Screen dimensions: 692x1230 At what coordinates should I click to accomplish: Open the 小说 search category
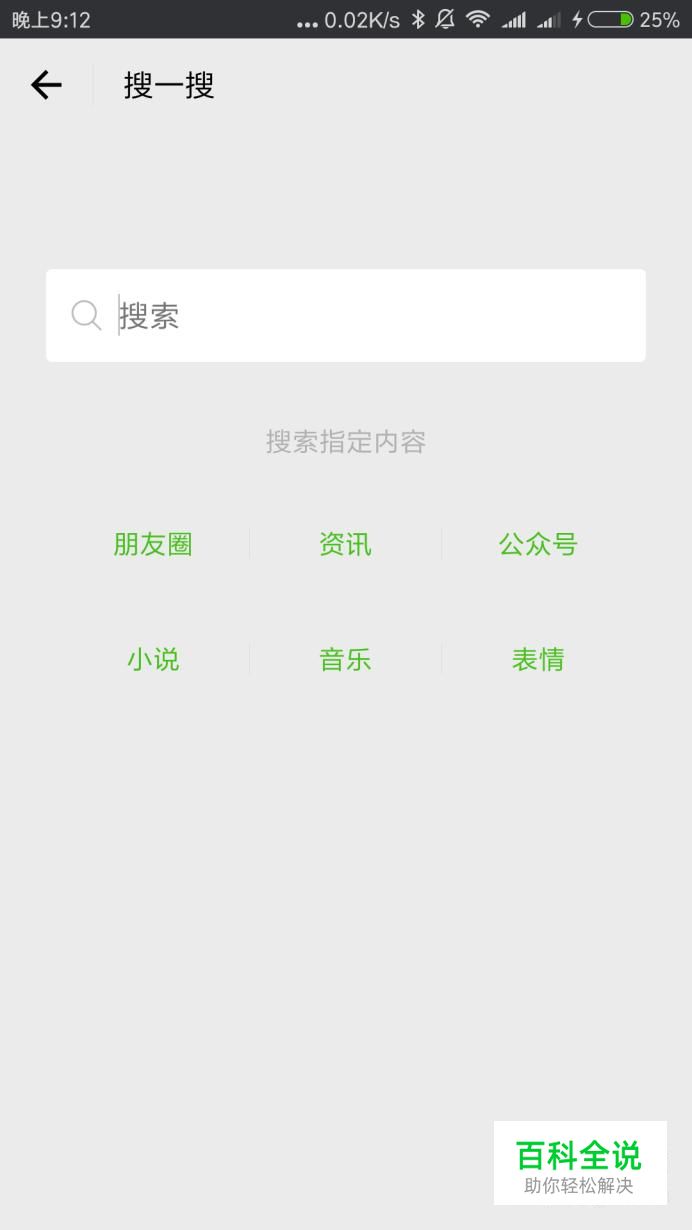pyautogui.click(x=153, y=660)
